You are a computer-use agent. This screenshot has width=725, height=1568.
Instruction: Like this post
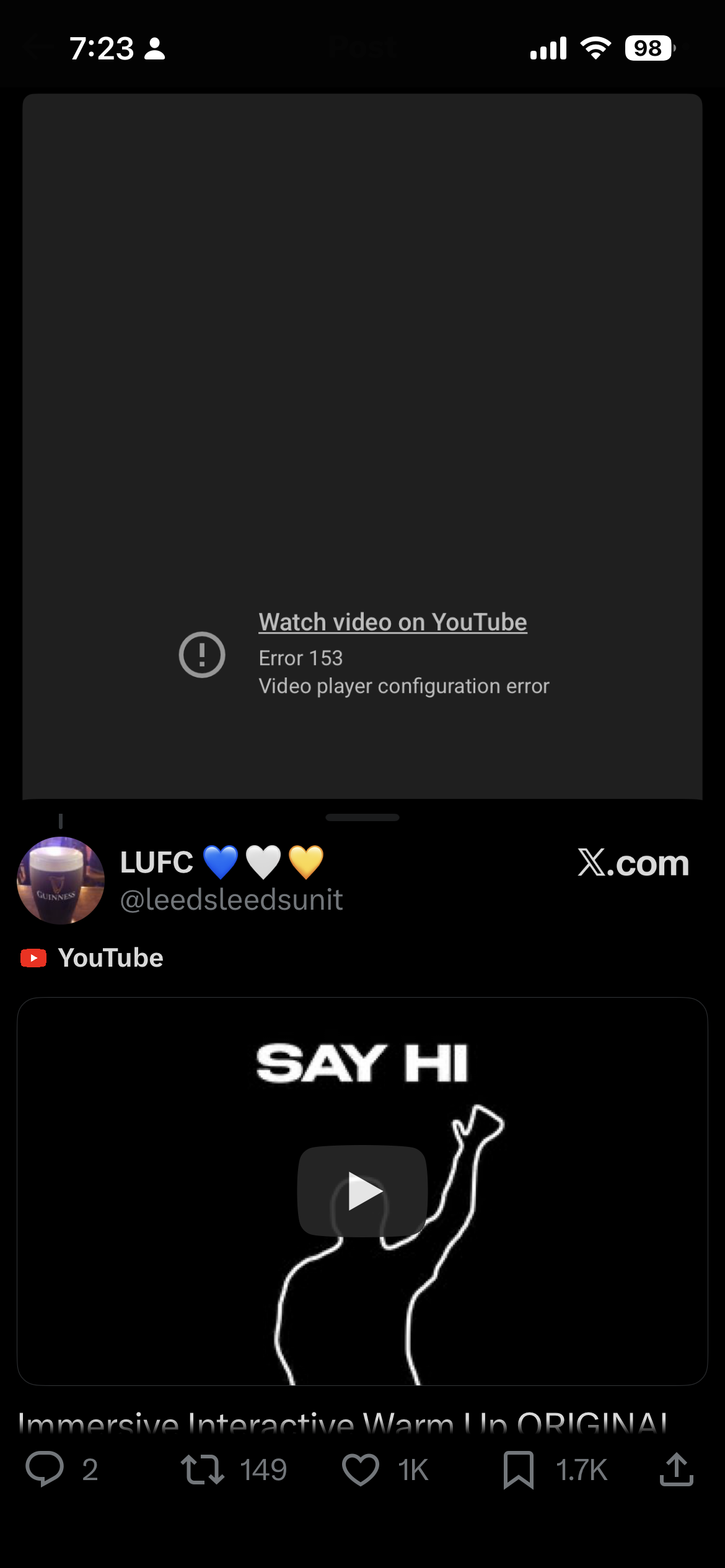click(x=361, y=1470)
